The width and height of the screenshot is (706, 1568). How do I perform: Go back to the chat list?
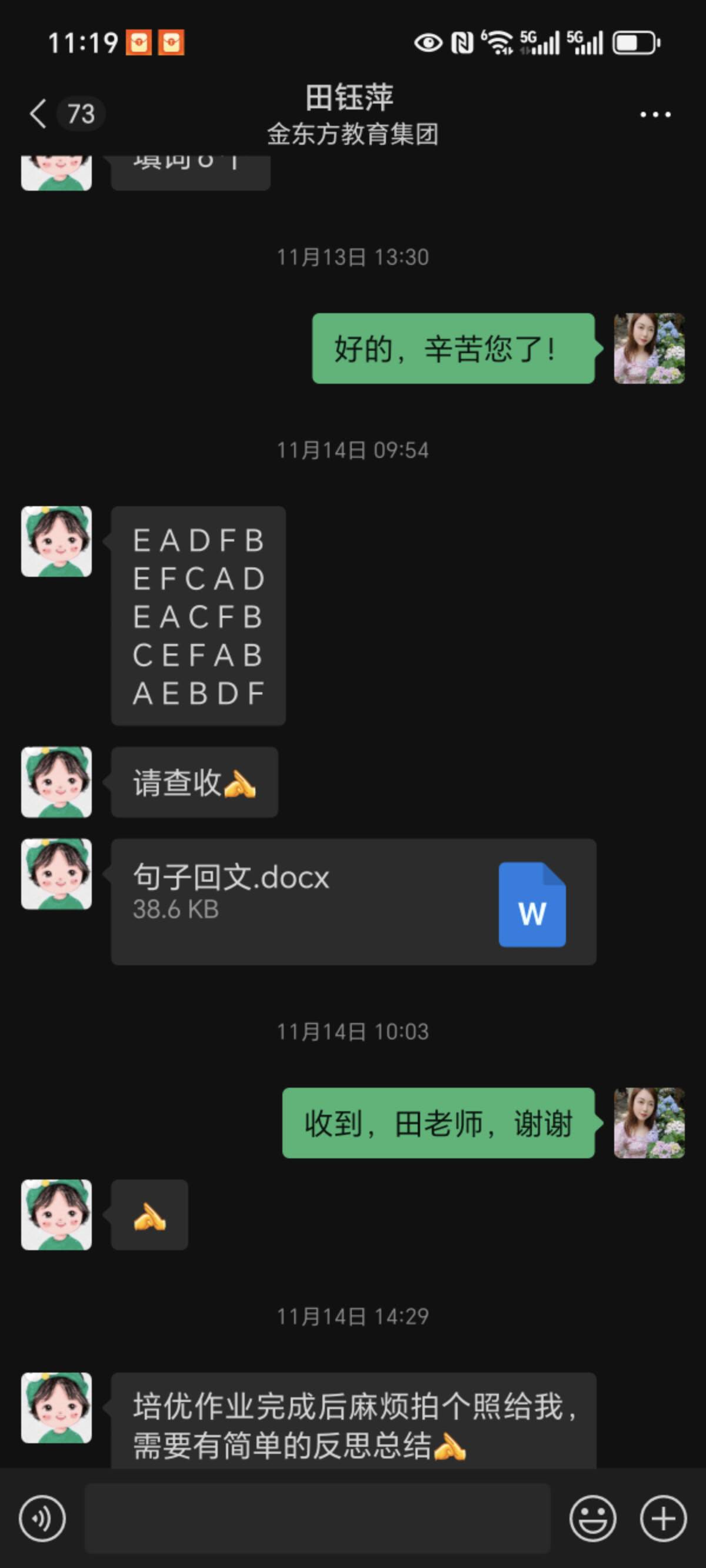(x=39, y=113)
